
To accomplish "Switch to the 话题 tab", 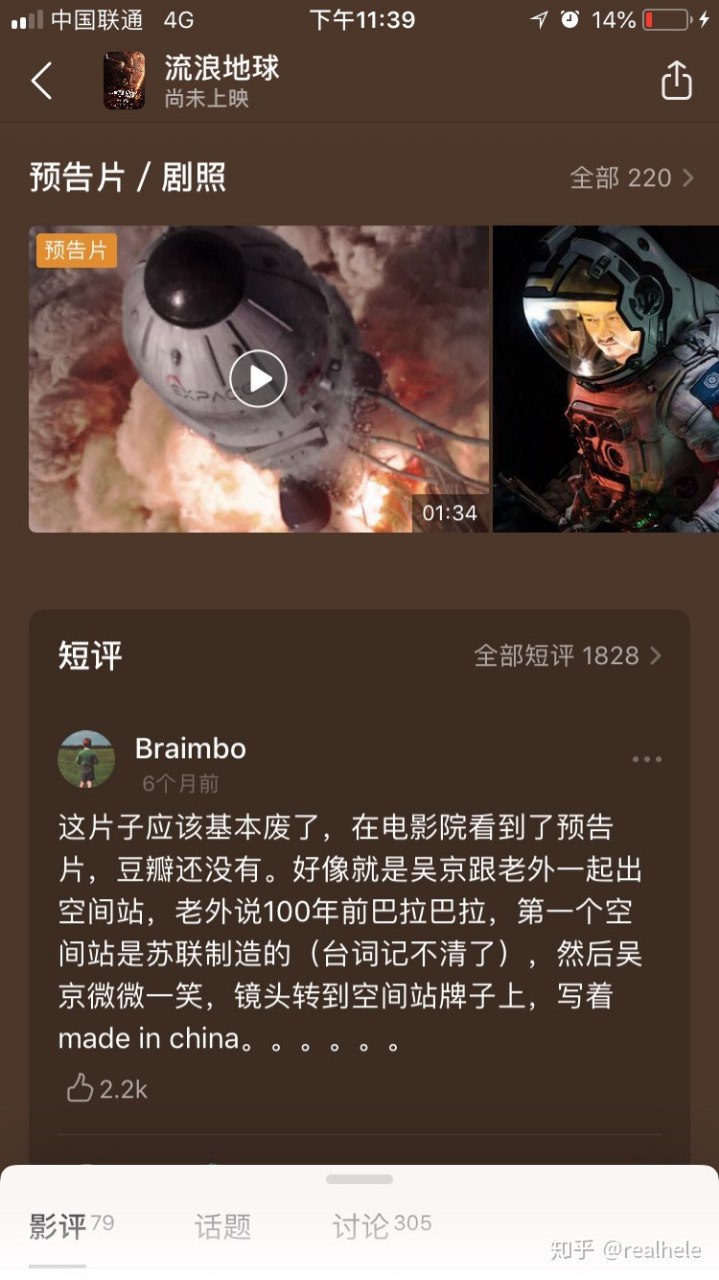I will tap(222, 1226).
